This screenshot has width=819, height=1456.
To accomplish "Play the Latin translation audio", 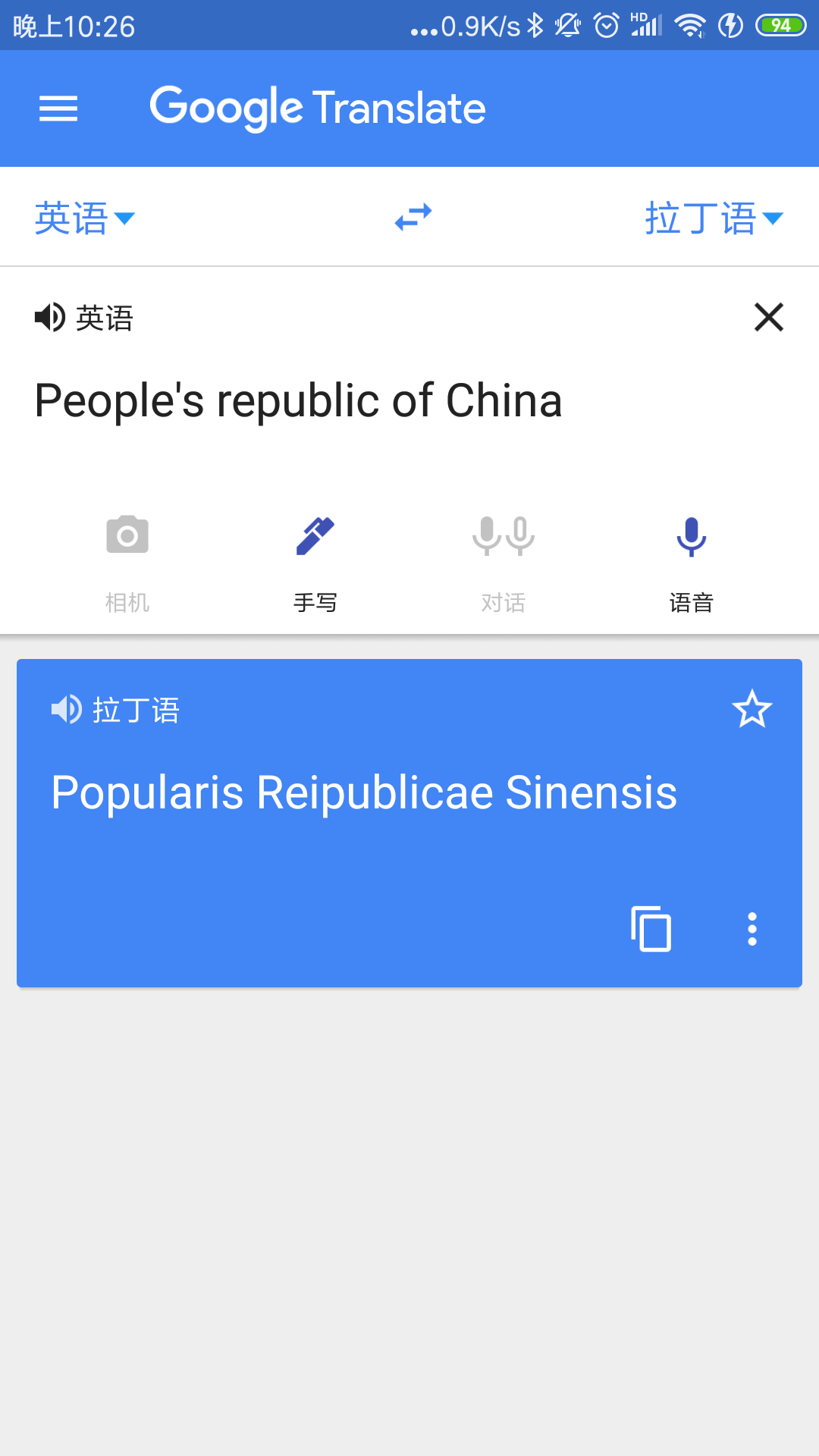I will [67, 710].
